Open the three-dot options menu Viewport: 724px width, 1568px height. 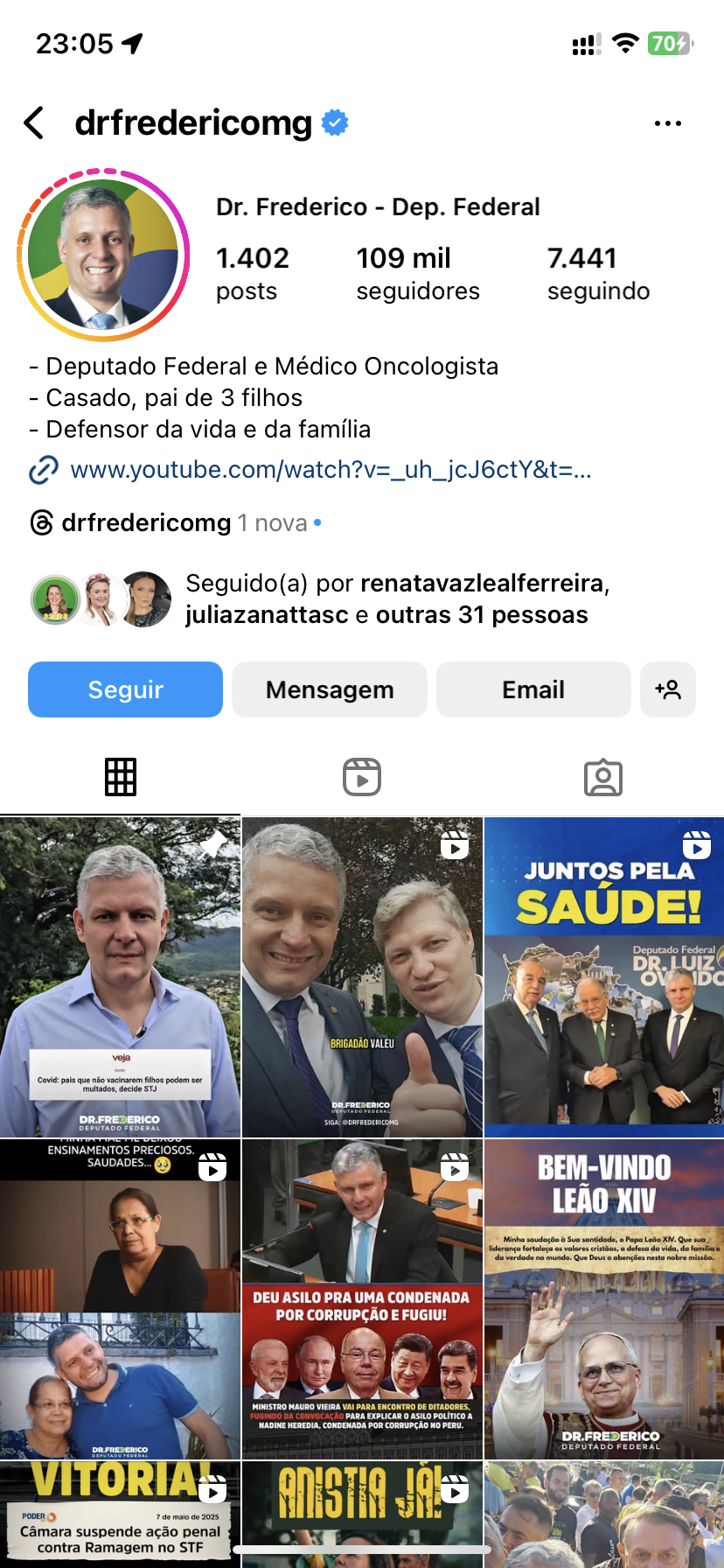click(x=667, y=123)
